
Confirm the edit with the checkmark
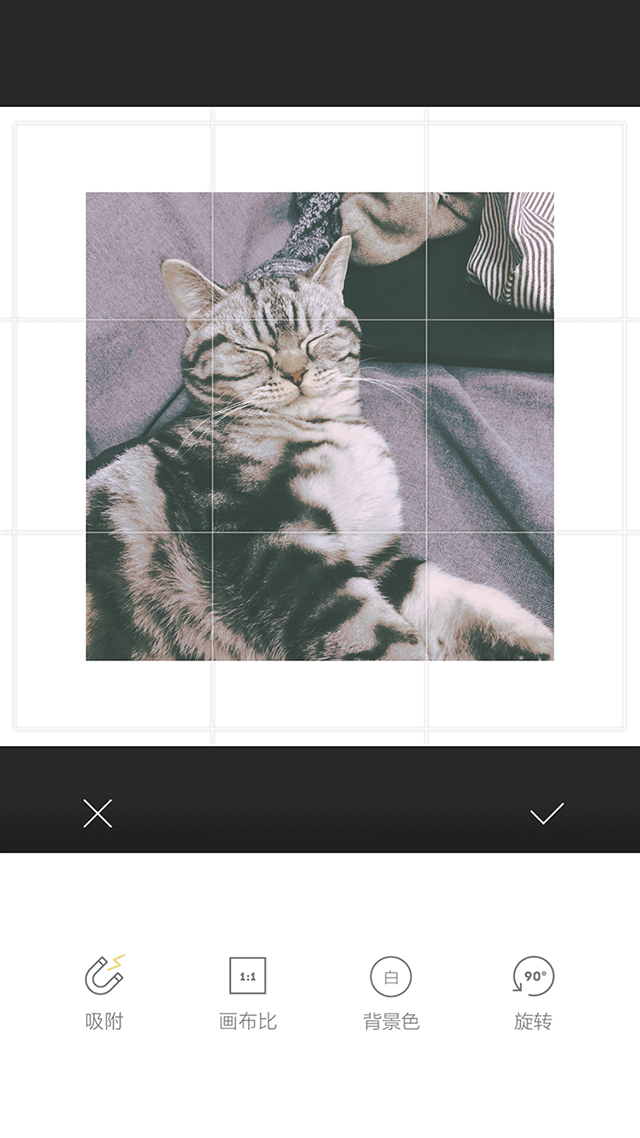pyautogui.click(x=547, y=813)
